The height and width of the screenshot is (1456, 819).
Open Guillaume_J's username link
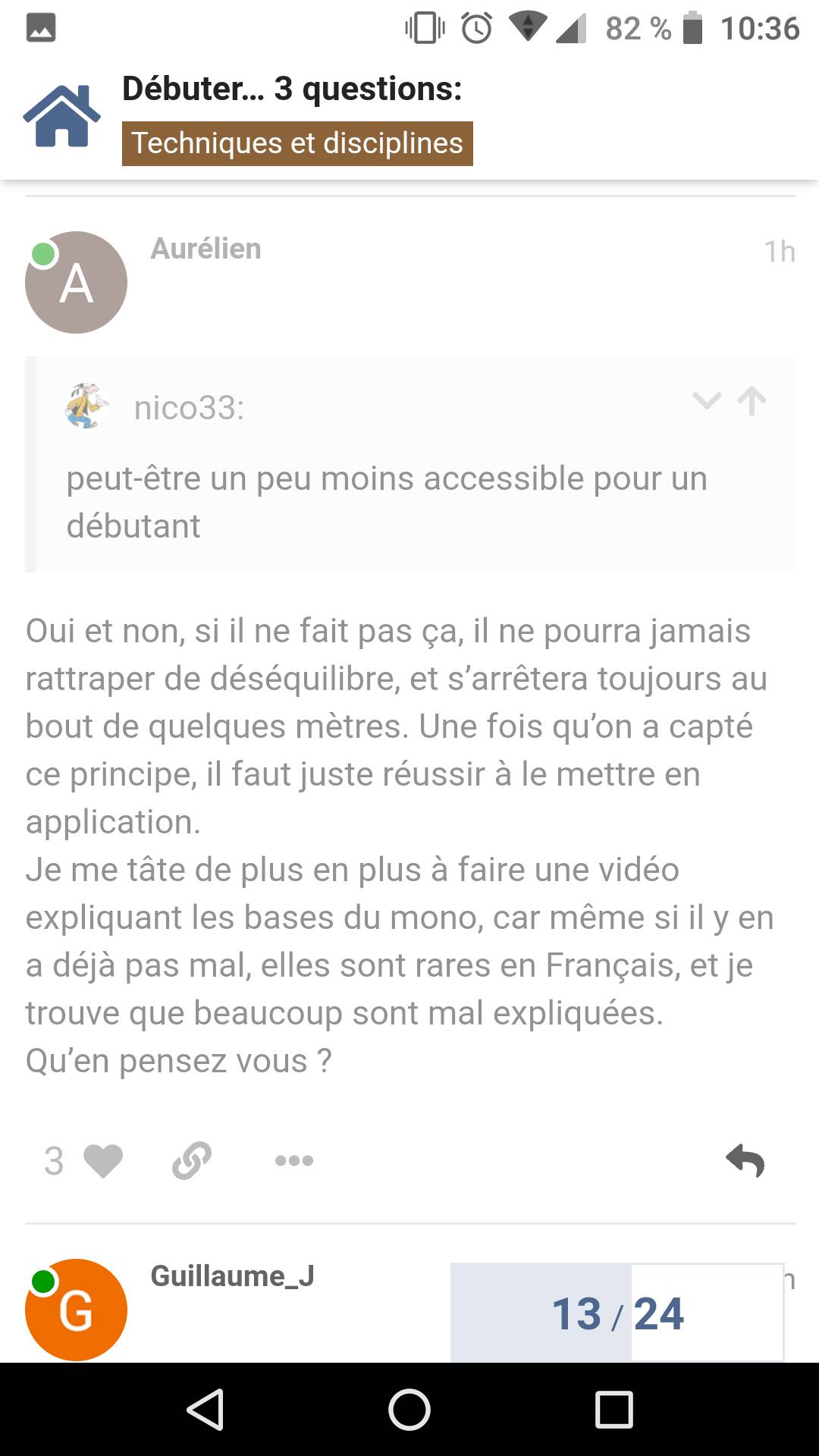(x=232, y=1276)
